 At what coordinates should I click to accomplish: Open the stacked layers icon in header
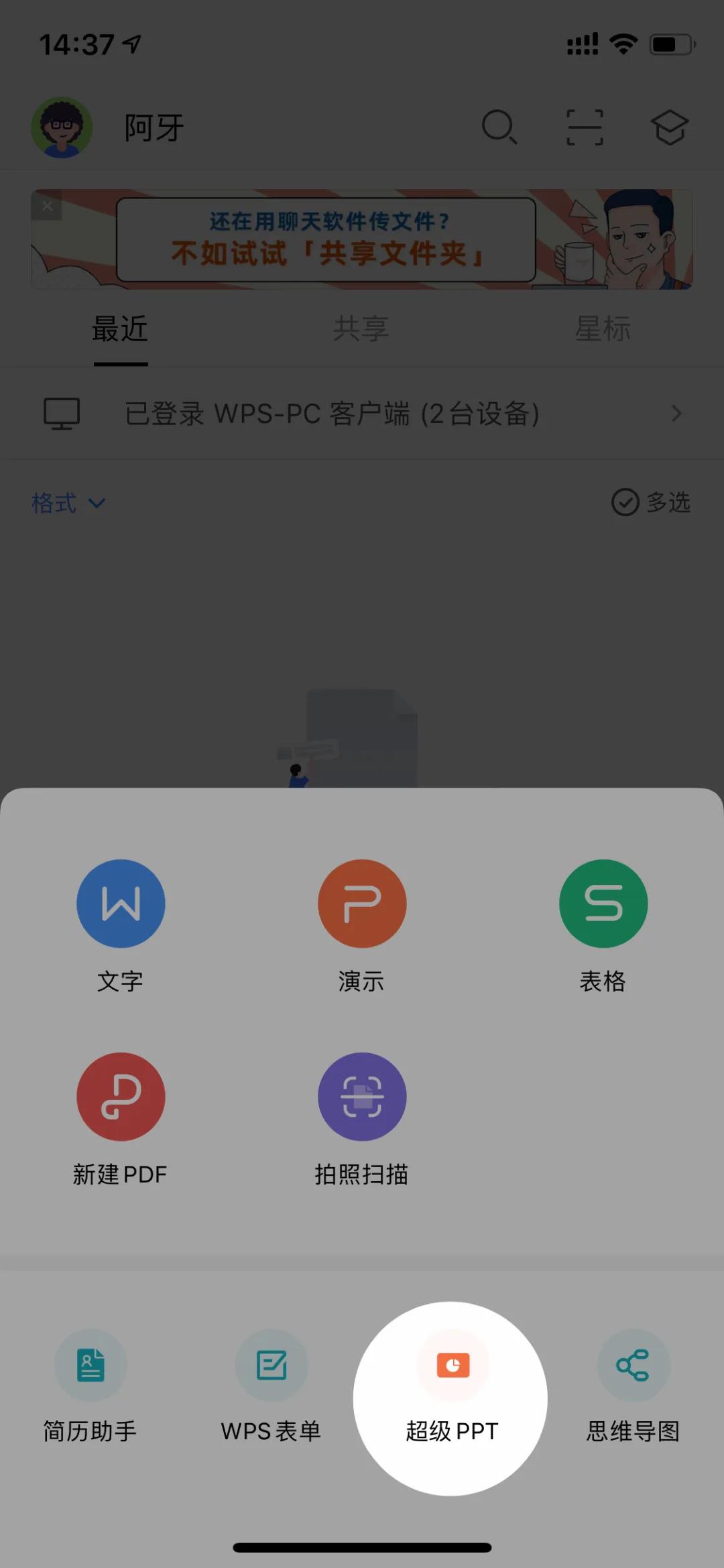tap(669, 127)
